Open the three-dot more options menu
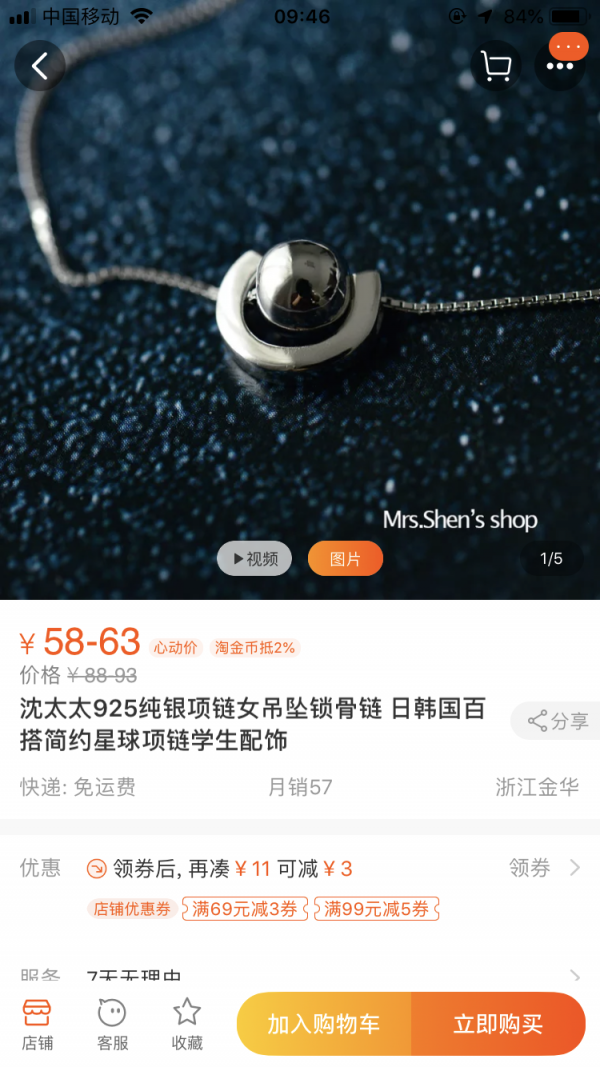 [560, 66]
